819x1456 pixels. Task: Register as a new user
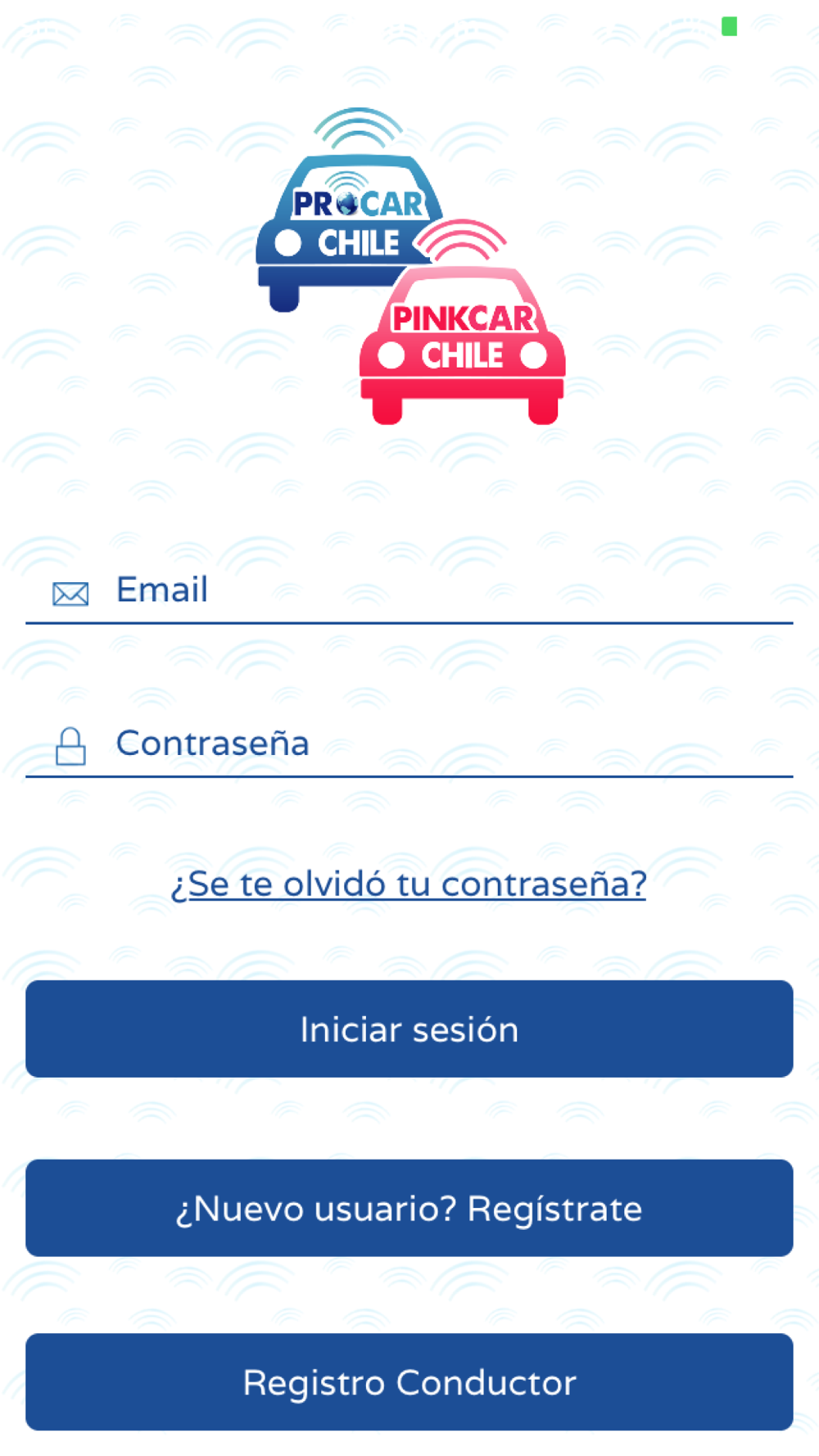(x=409, y=1208)
